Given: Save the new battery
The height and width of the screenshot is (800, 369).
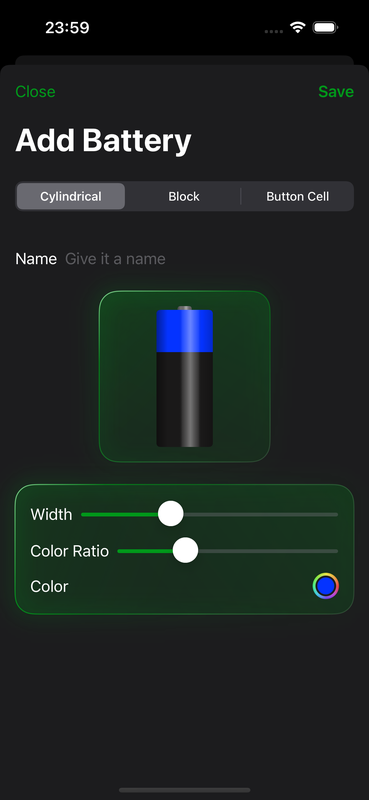Looking at the screenshot, I should [336, 92].
